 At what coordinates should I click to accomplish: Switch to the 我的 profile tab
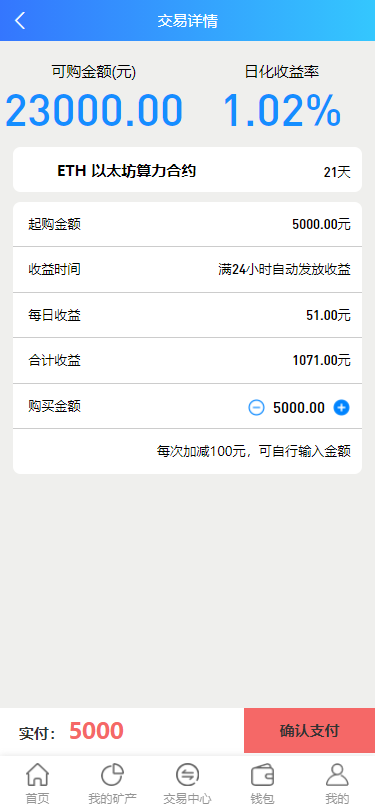[337, 784]
